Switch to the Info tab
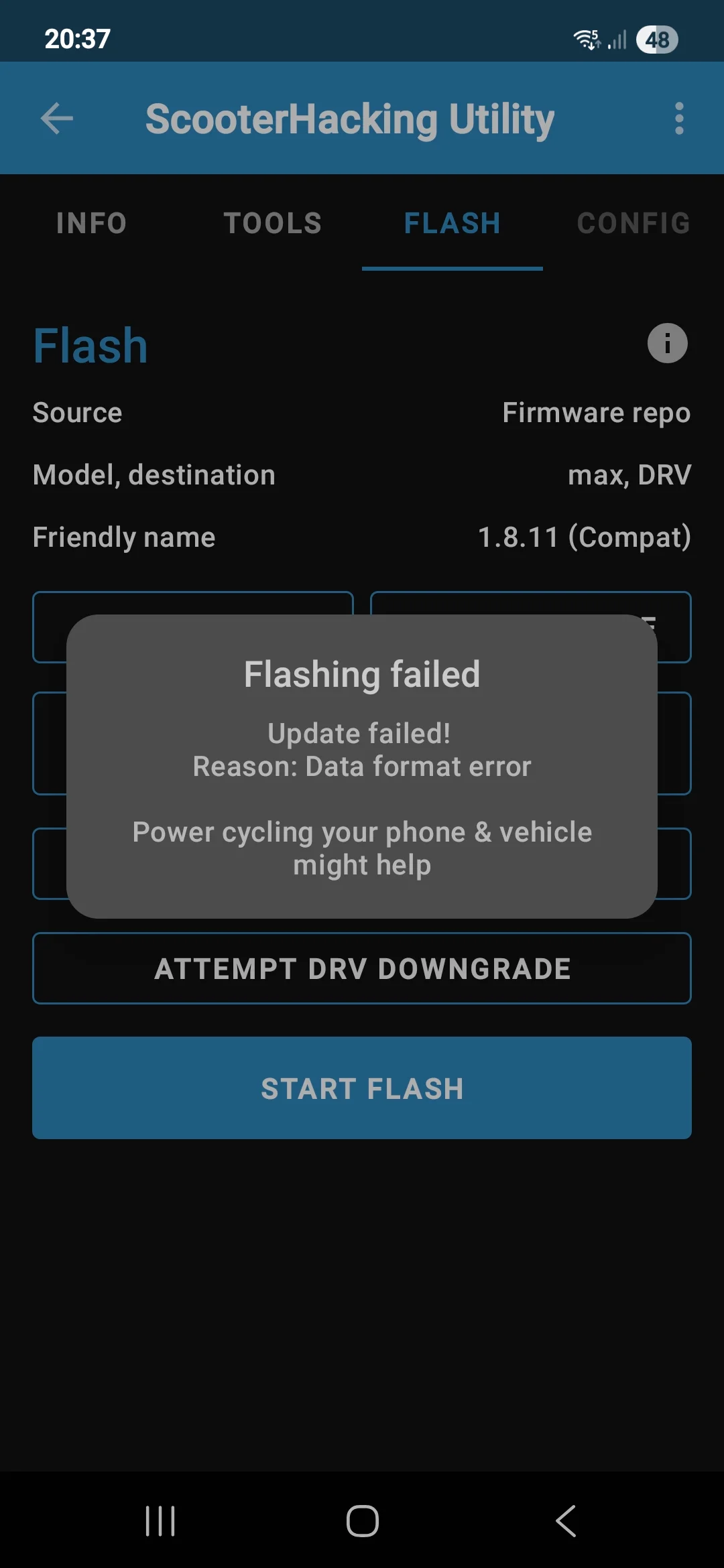Viewport: 724px width, 1568px height. [x=91, y=223]
